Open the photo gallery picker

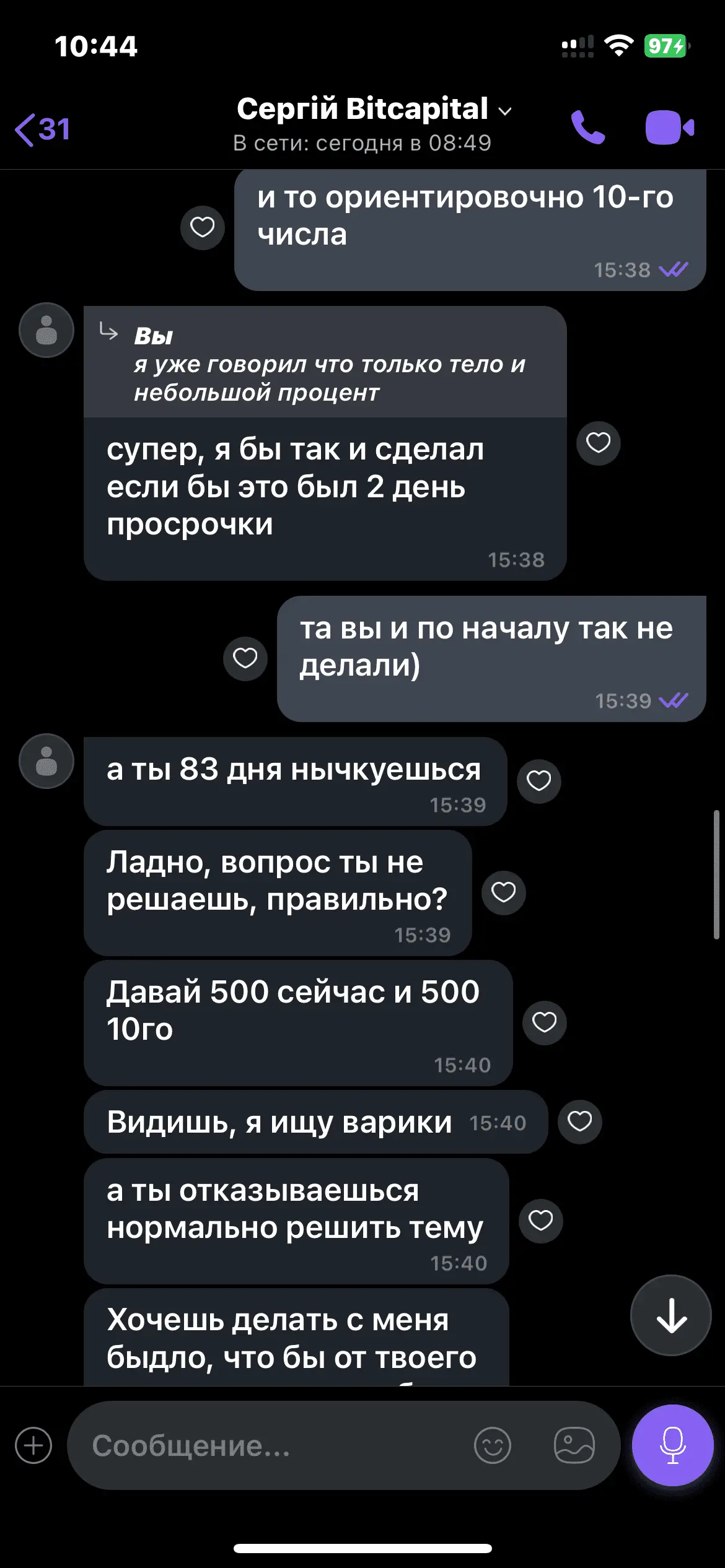574,1445
